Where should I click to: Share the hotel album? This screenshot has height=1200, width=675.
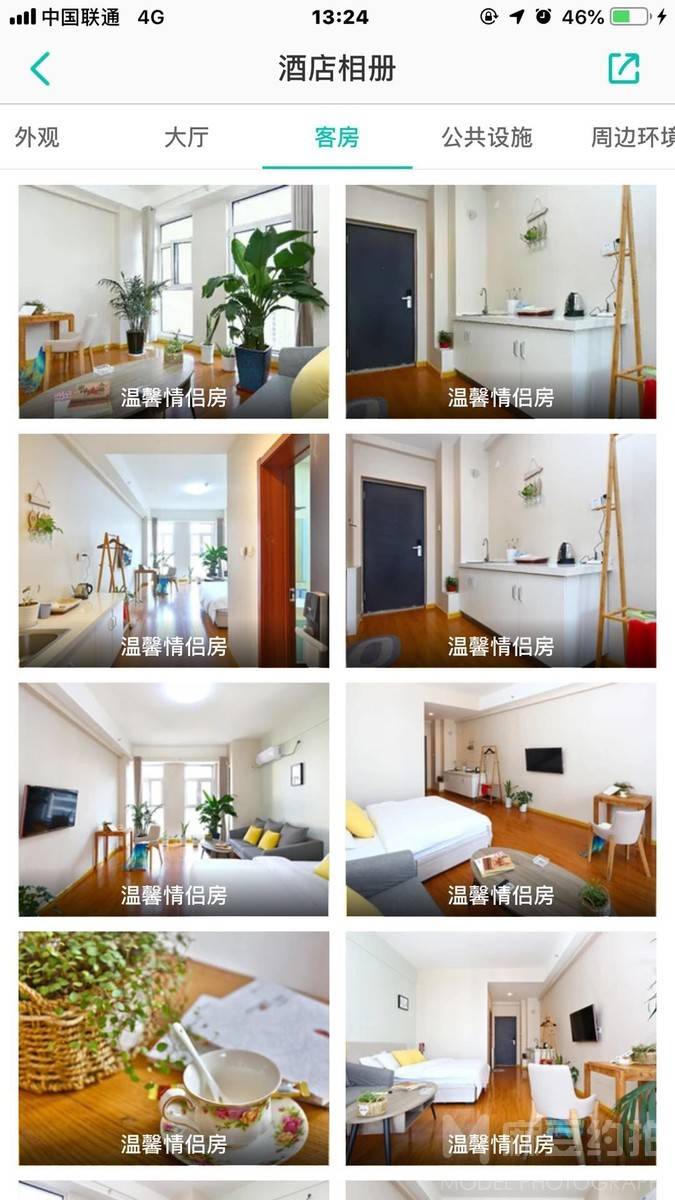[x=623, y=68]
